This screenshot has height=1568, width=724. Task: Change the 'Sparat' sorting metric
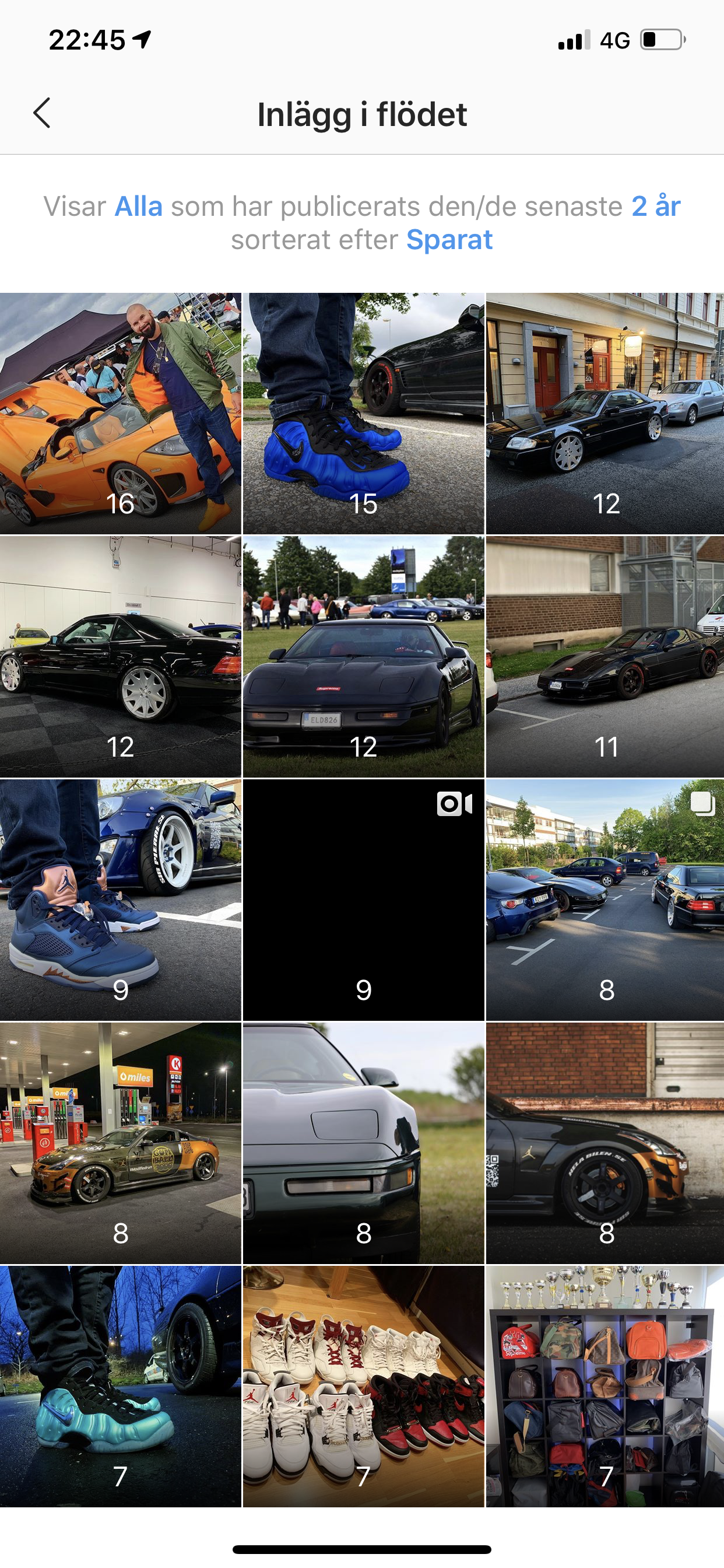coord(449,240)
